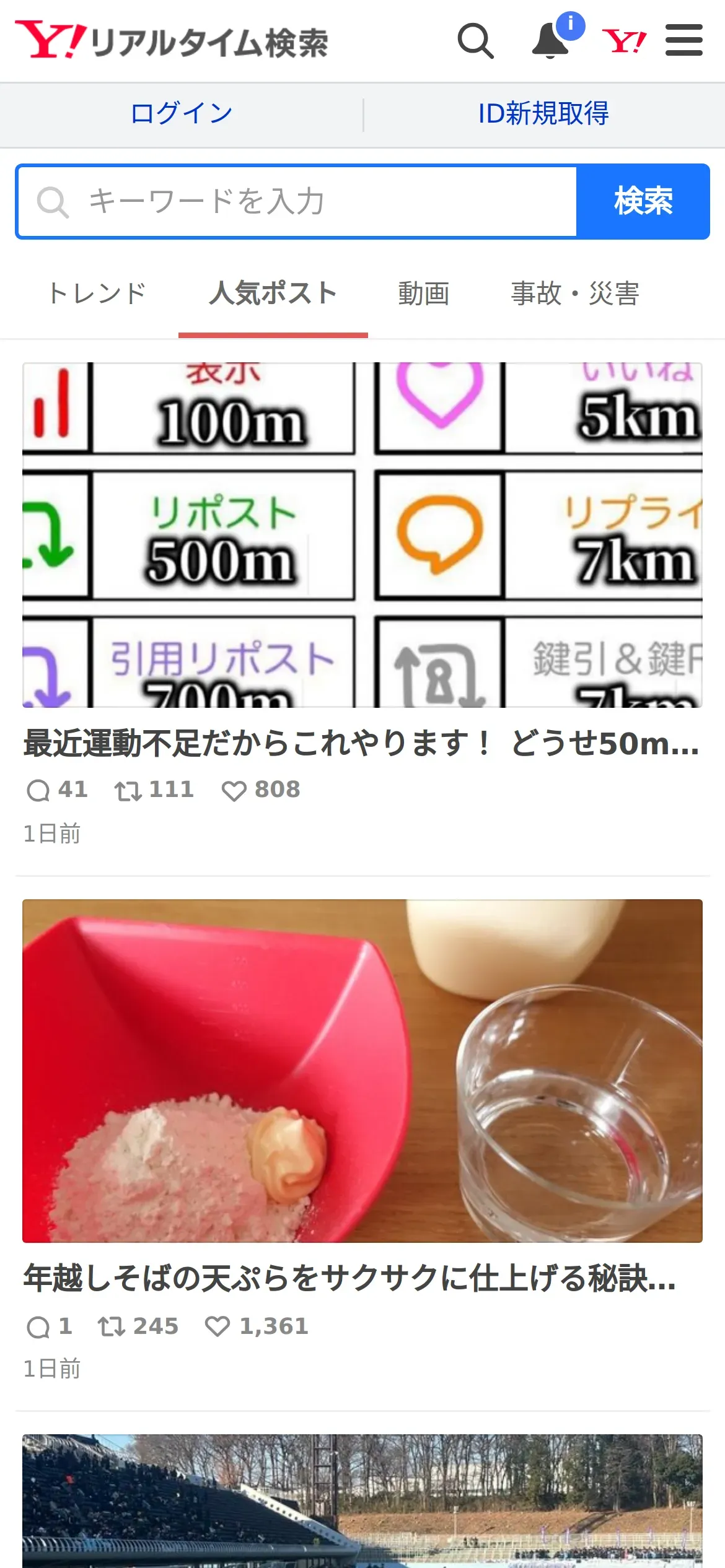This screenshot has height=1568, width=725.
Task: Tap the Yahoo! リアルタイム検索 logo
Action: click(x=172, y=41)
